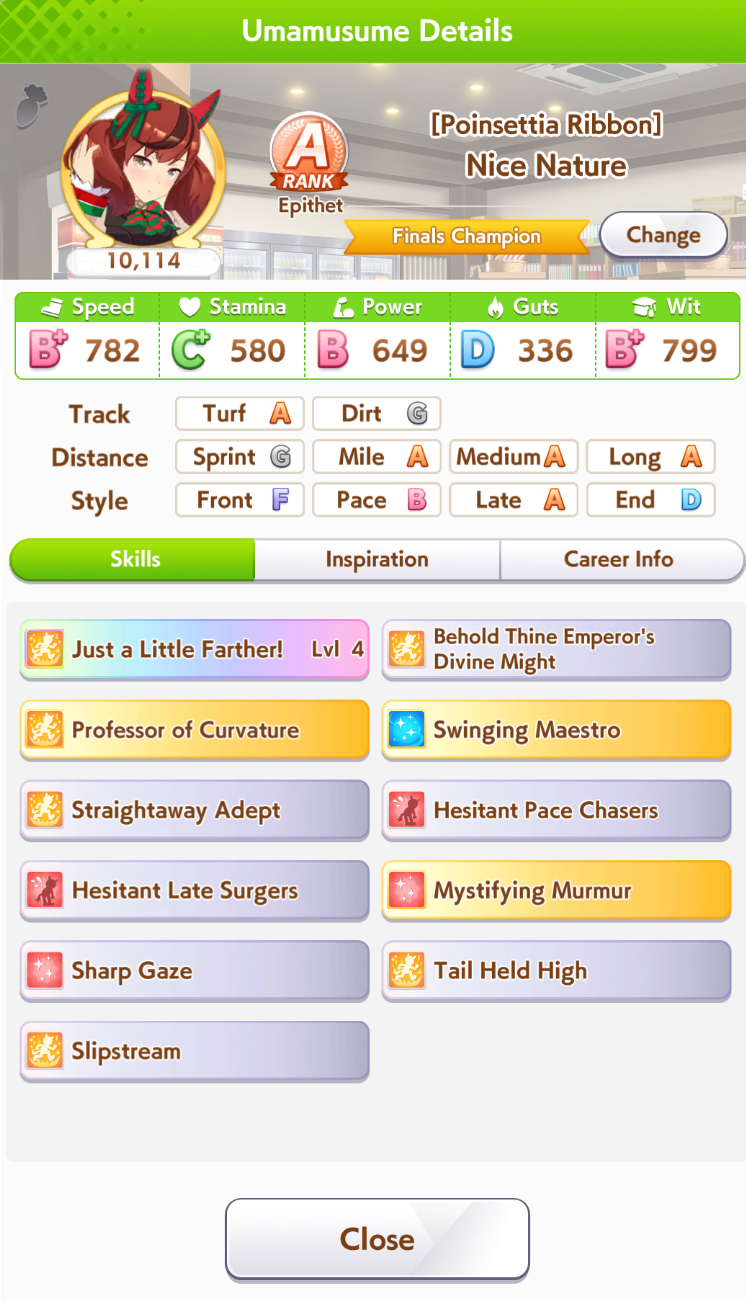The image size is (746, 1302).
Task: View the Hesitant Pace Chasers skill
Action: click(x=556, y=811)
